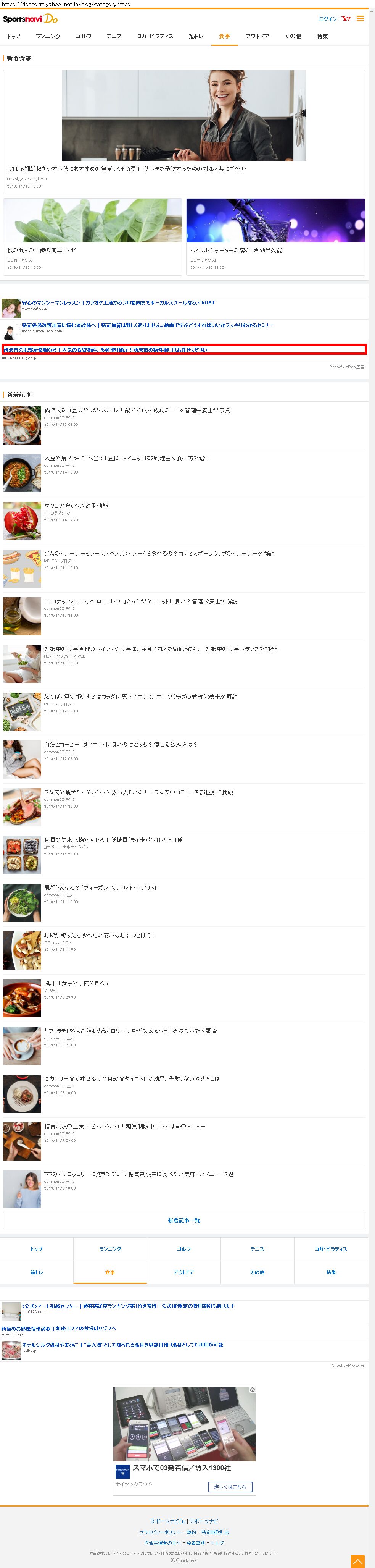This screenshot has height=1568, width=375.
Task: Tap the 詳しくはこちら ad button
Action: coord(230,1486)
